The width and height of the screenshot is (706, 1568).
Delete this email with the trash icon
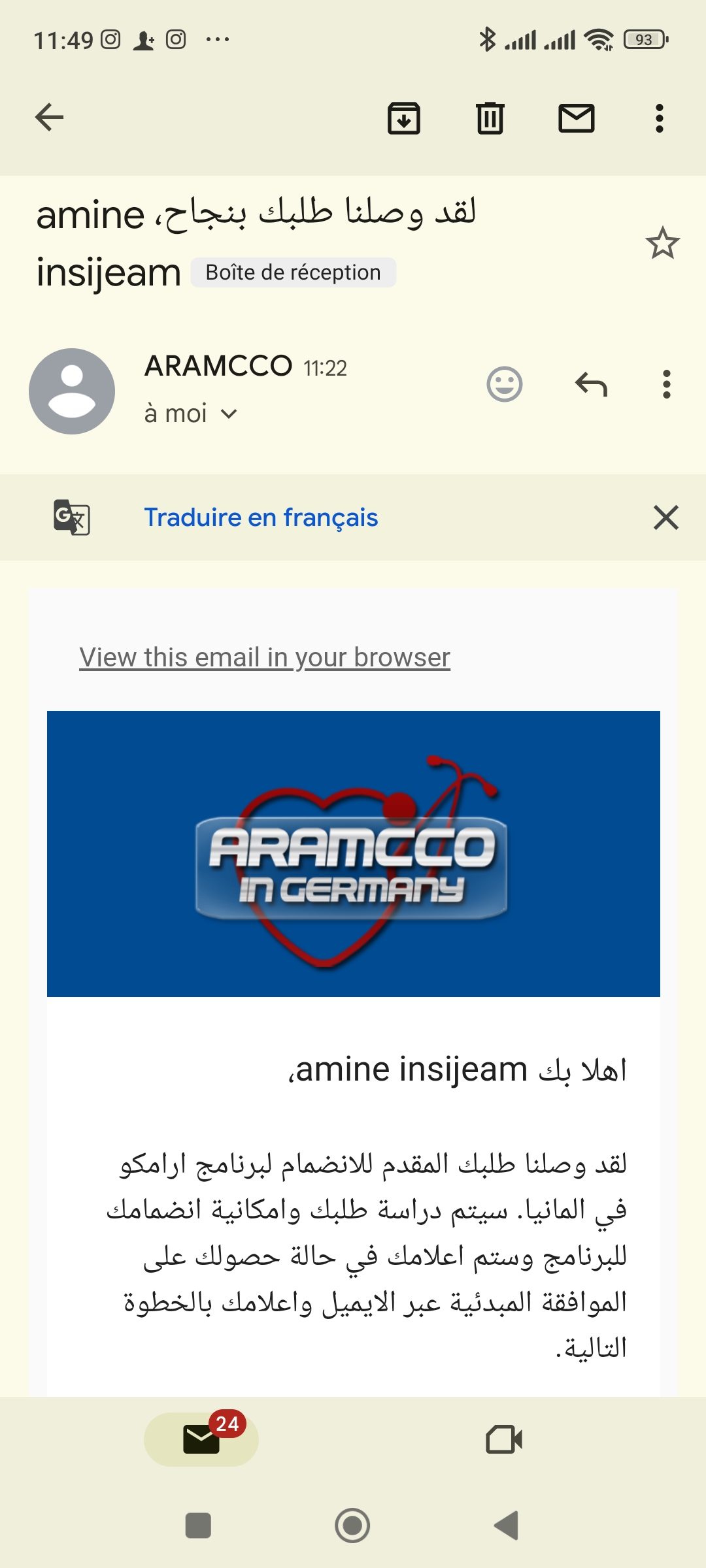pos(490,118)
